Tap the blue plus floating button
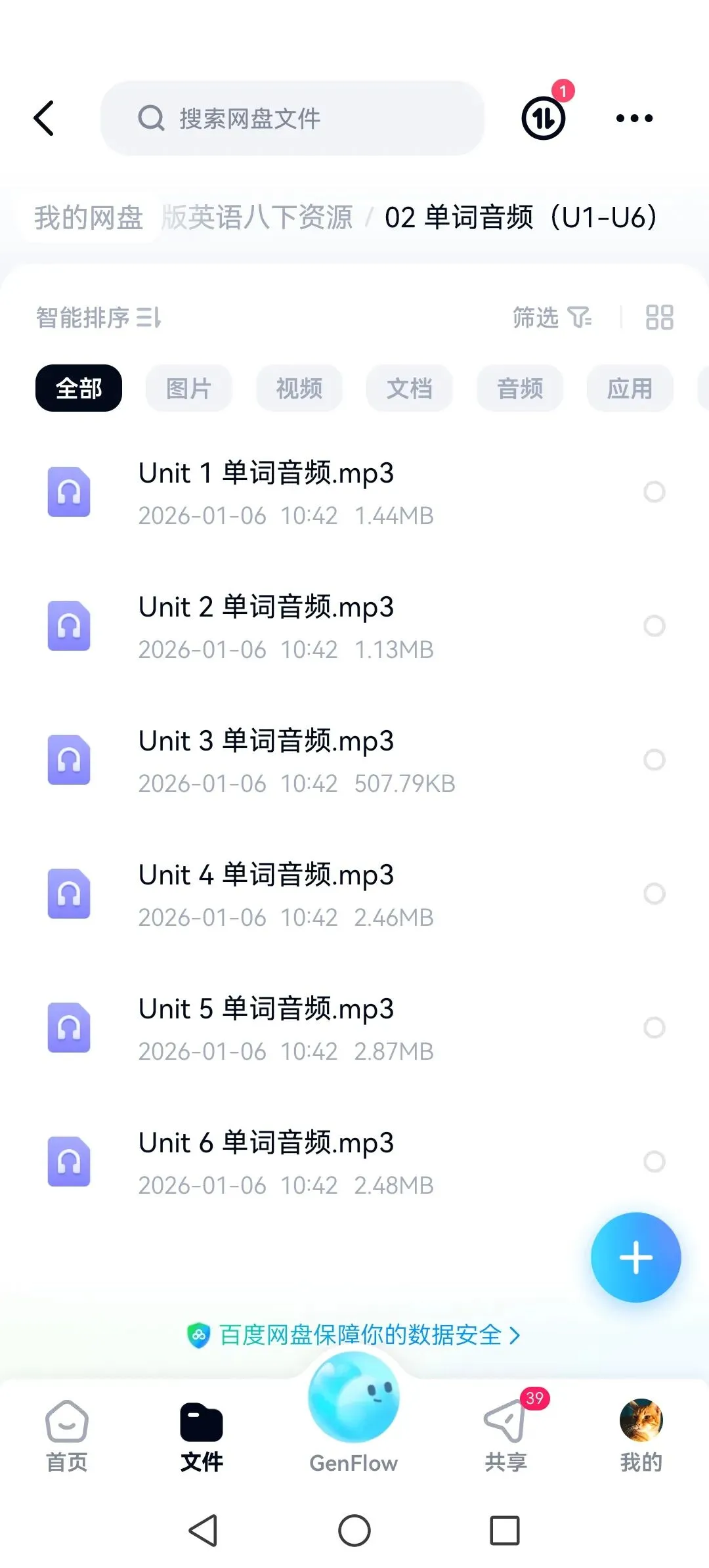Image resolution: width=709 pixels, height=1568 pixels. pyautogui.click(x=635, y=1257)
